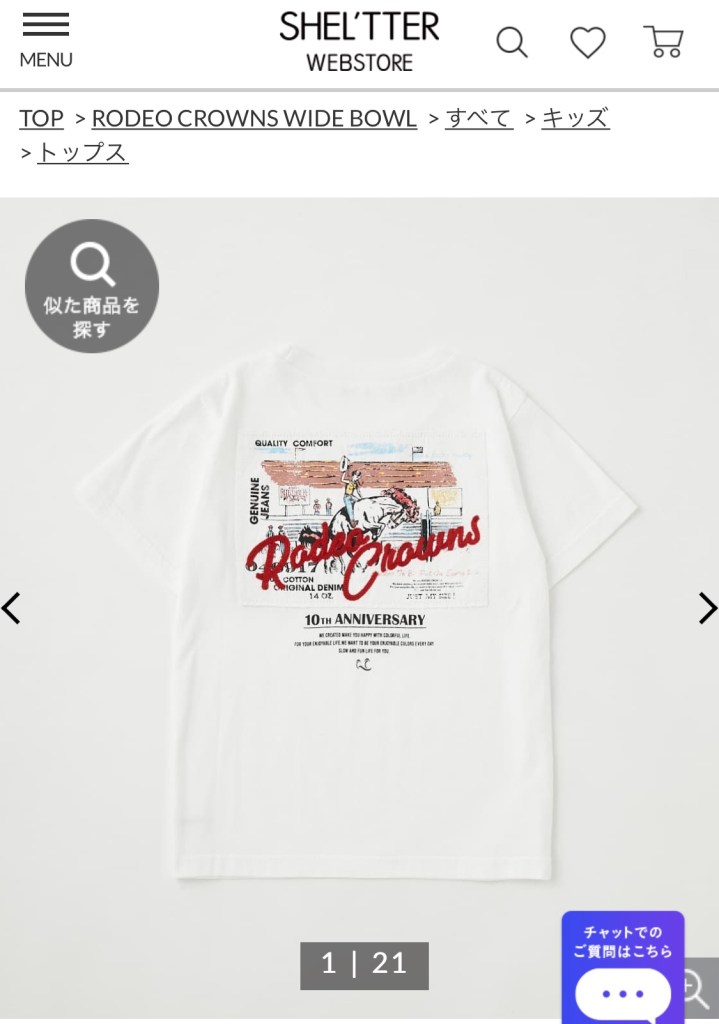The height and width of the screenshot is (1024, 719).
Task: Open the トップス breadcrumb link
Action: (83, 152)
